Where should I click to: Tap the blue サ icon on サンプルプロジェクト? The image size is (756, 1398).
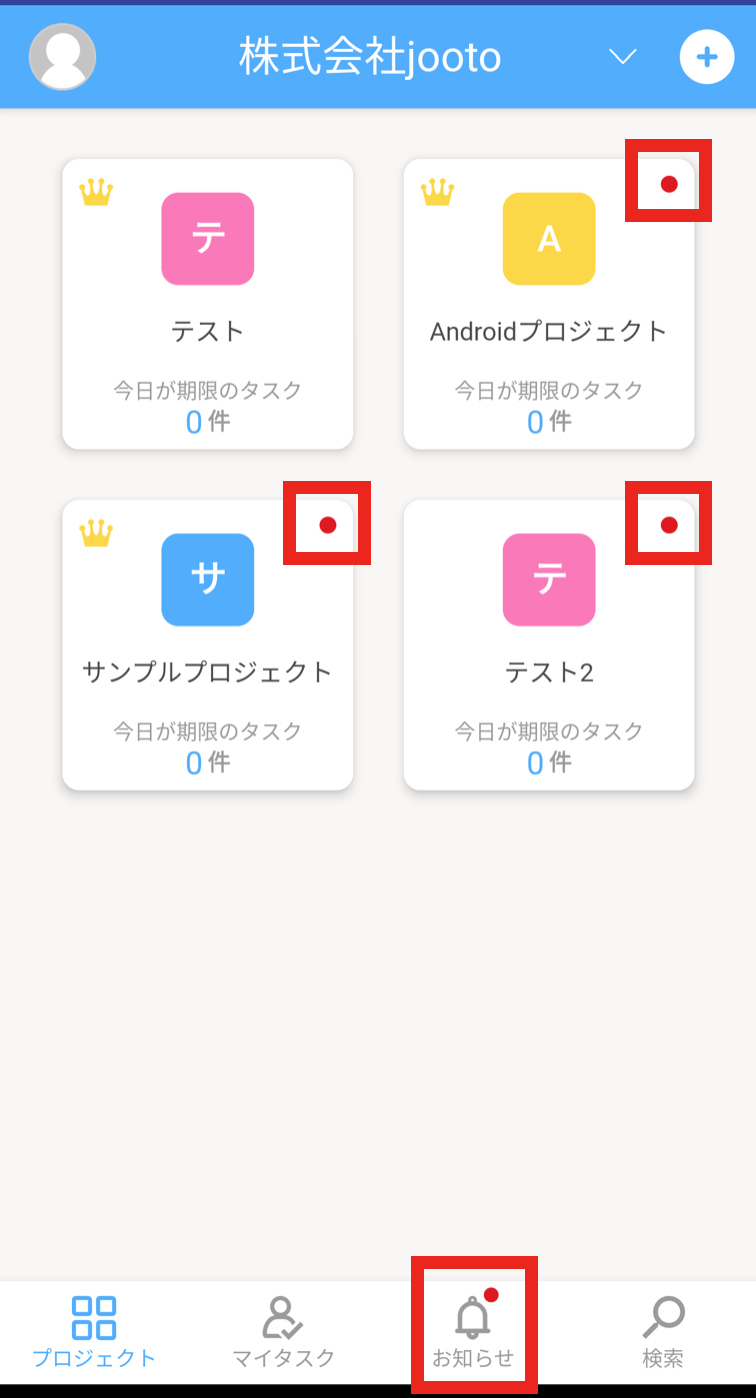[x=207, y=580]
